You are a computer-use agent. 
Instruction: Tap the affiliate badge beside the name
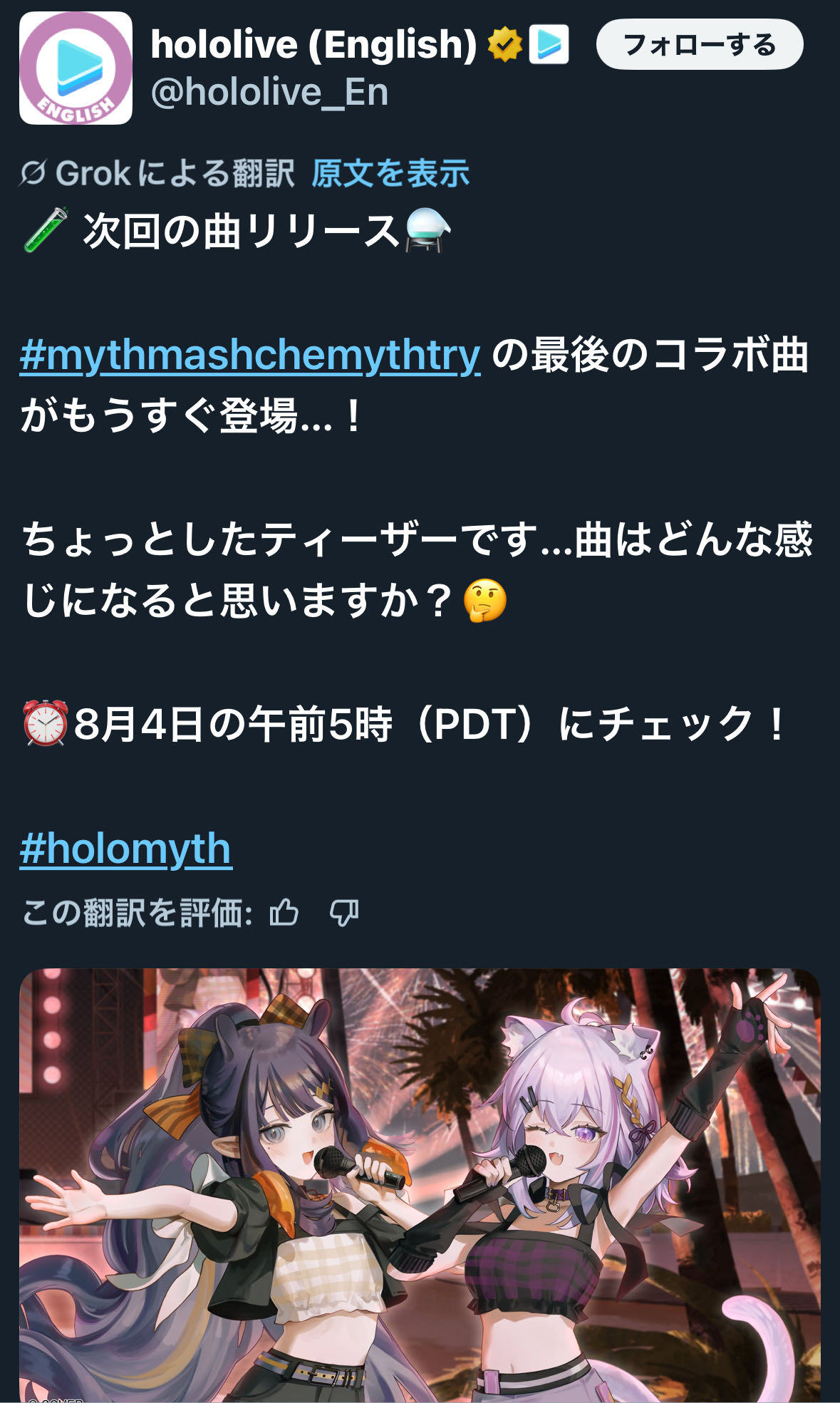(x=549, y=44)
